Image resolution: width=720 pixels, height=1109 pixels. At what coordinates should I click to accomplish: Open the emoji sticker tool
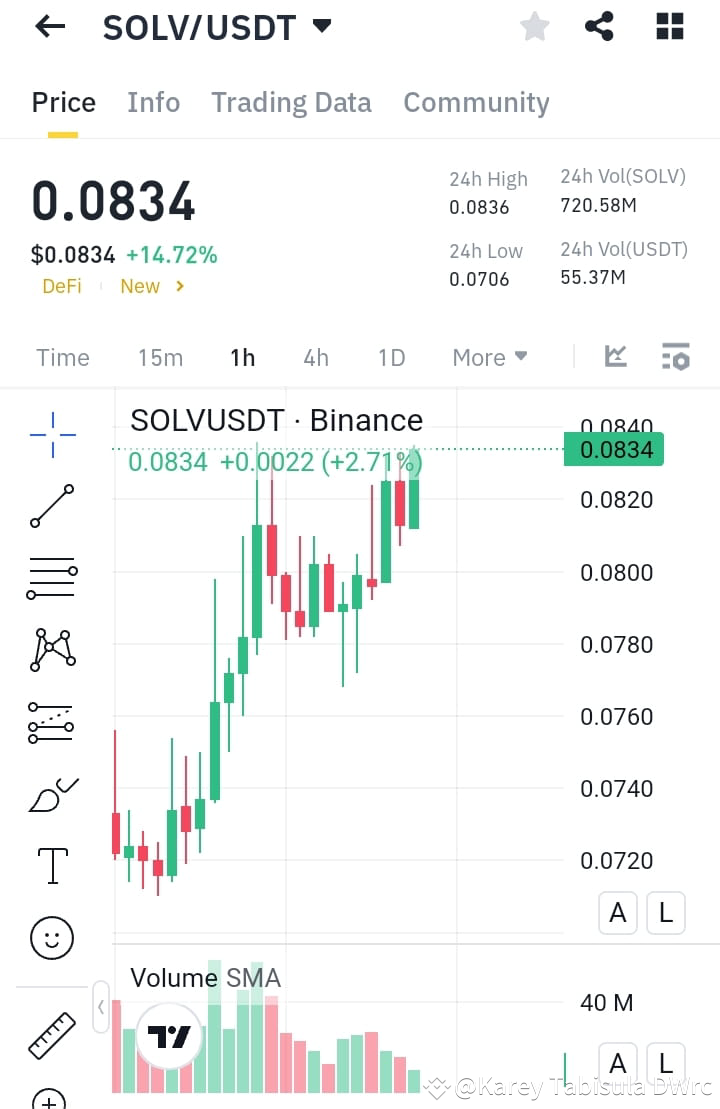point(51,937)
